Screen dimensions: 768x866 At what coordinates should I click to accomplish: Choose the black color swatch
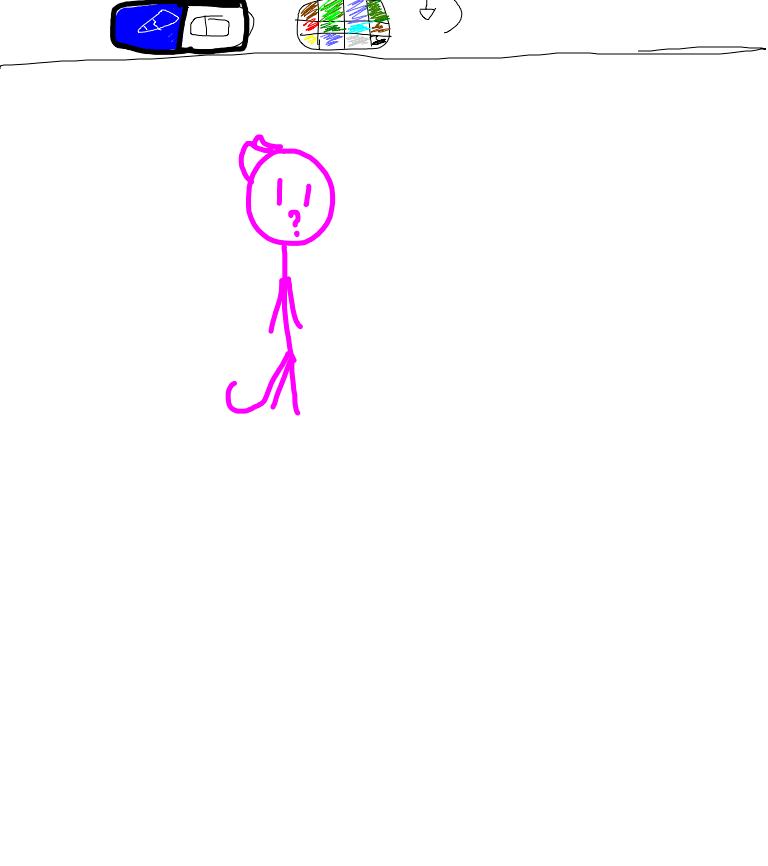pos(379,41)
